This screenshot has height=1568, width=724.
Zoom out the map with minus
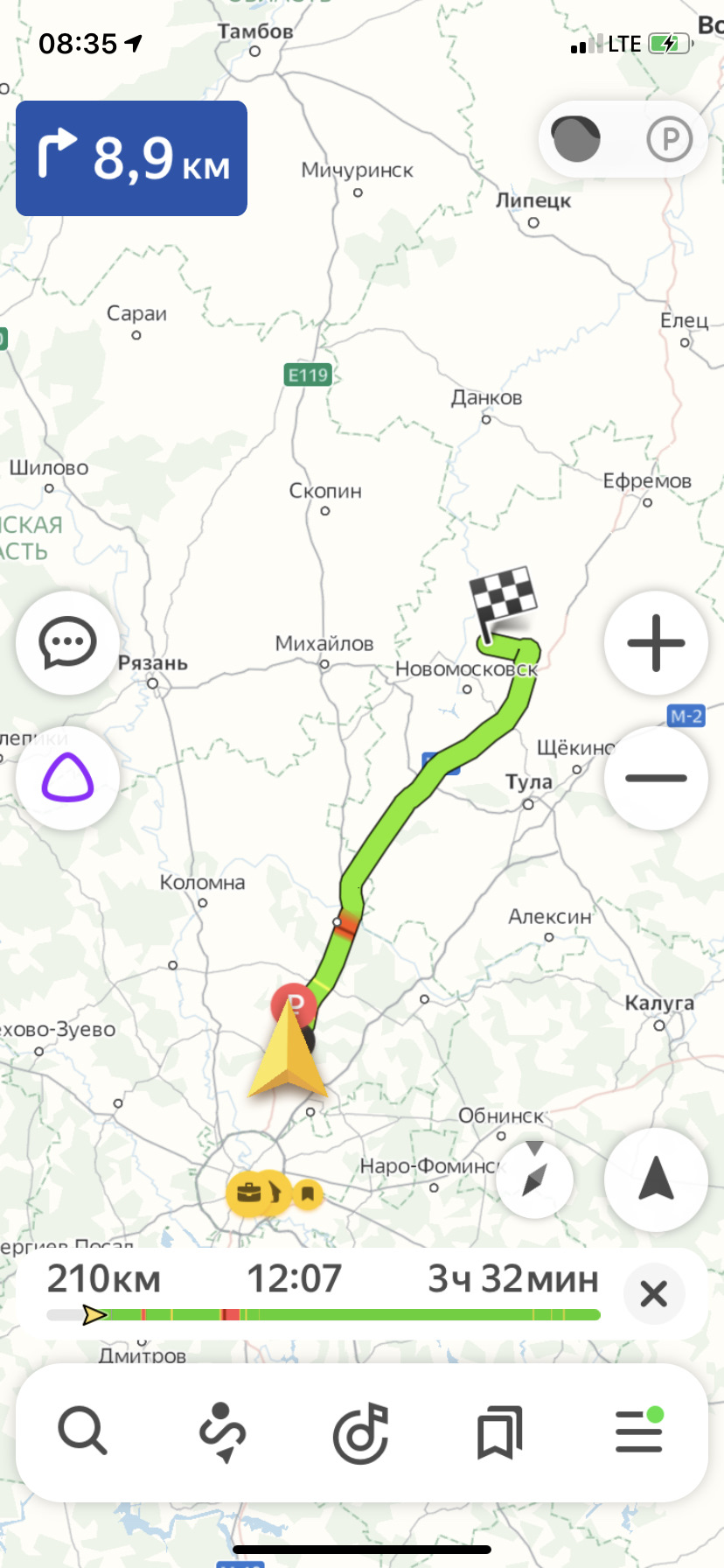point(656,778)
